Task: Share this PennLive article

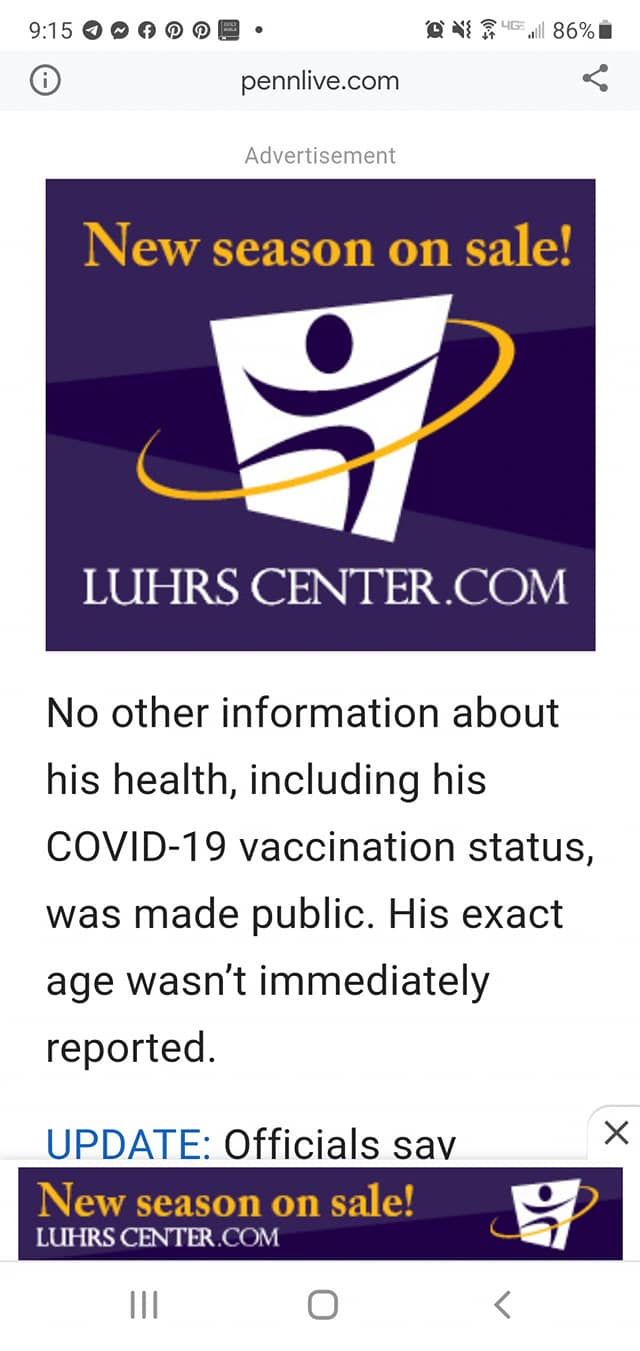Action: (595, 79)
